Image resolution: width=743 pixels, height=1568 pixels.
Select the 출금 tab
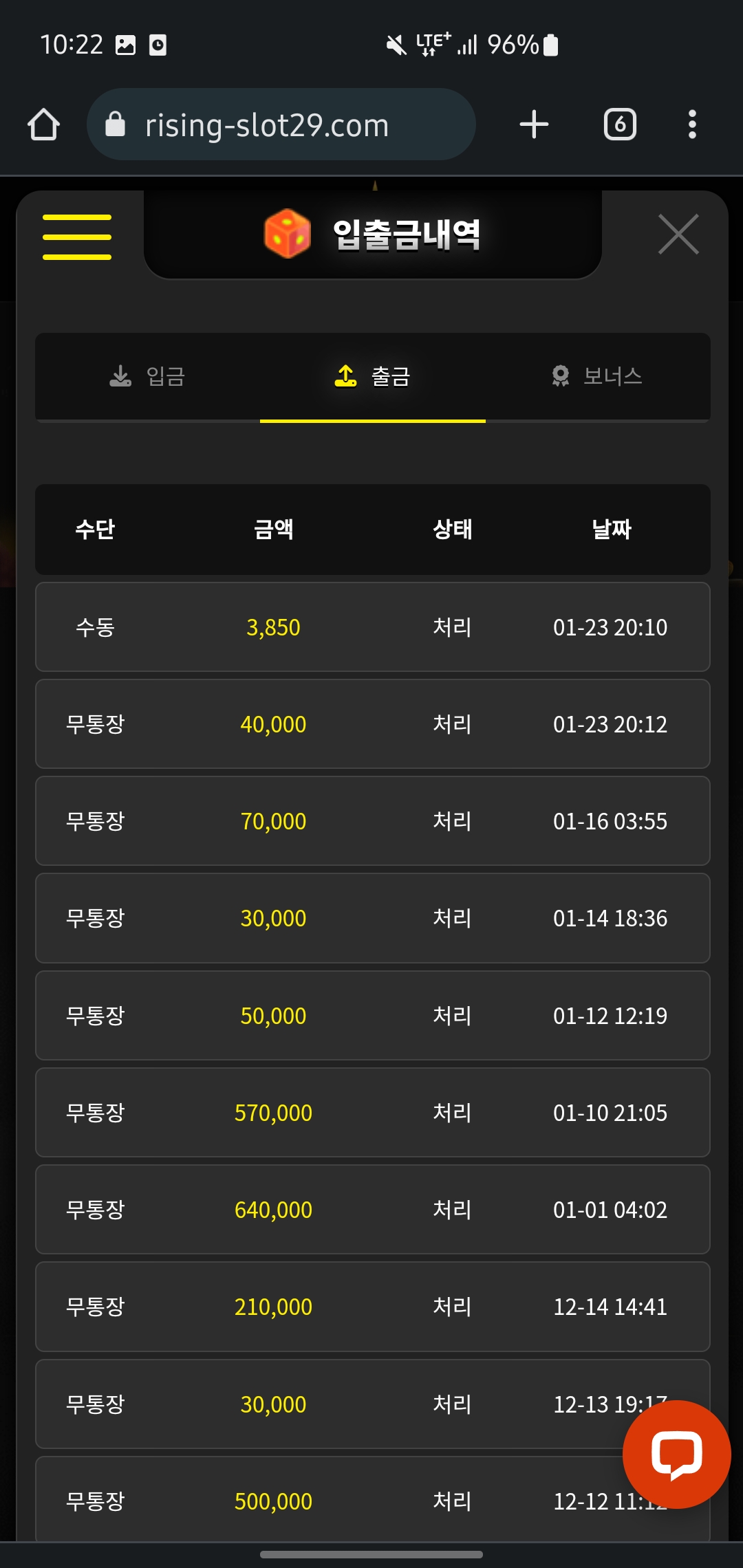(x=373, y=376)
